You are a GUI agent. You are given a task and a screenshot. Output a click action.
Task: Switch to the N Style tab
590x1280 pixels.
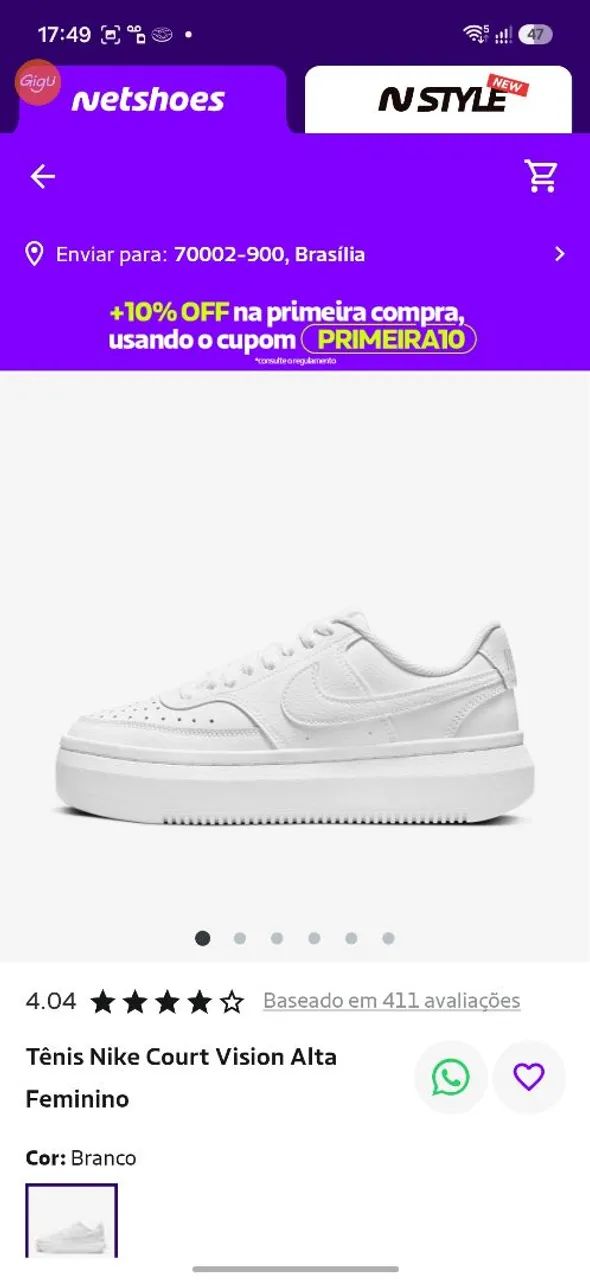(x=438, y=99)
